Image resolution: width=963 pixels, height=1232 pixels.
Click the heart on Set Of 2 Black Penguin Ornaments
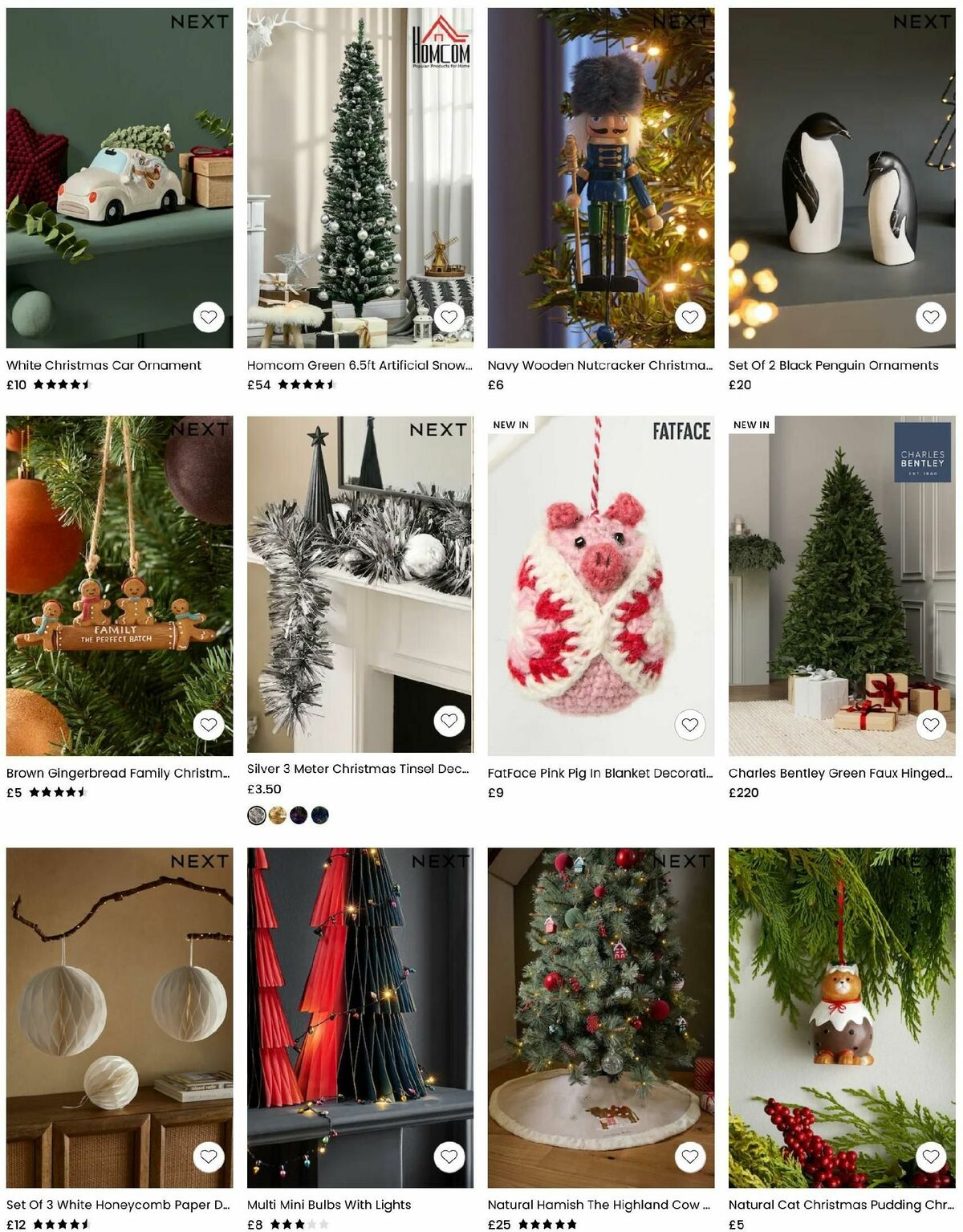[931, 317]
